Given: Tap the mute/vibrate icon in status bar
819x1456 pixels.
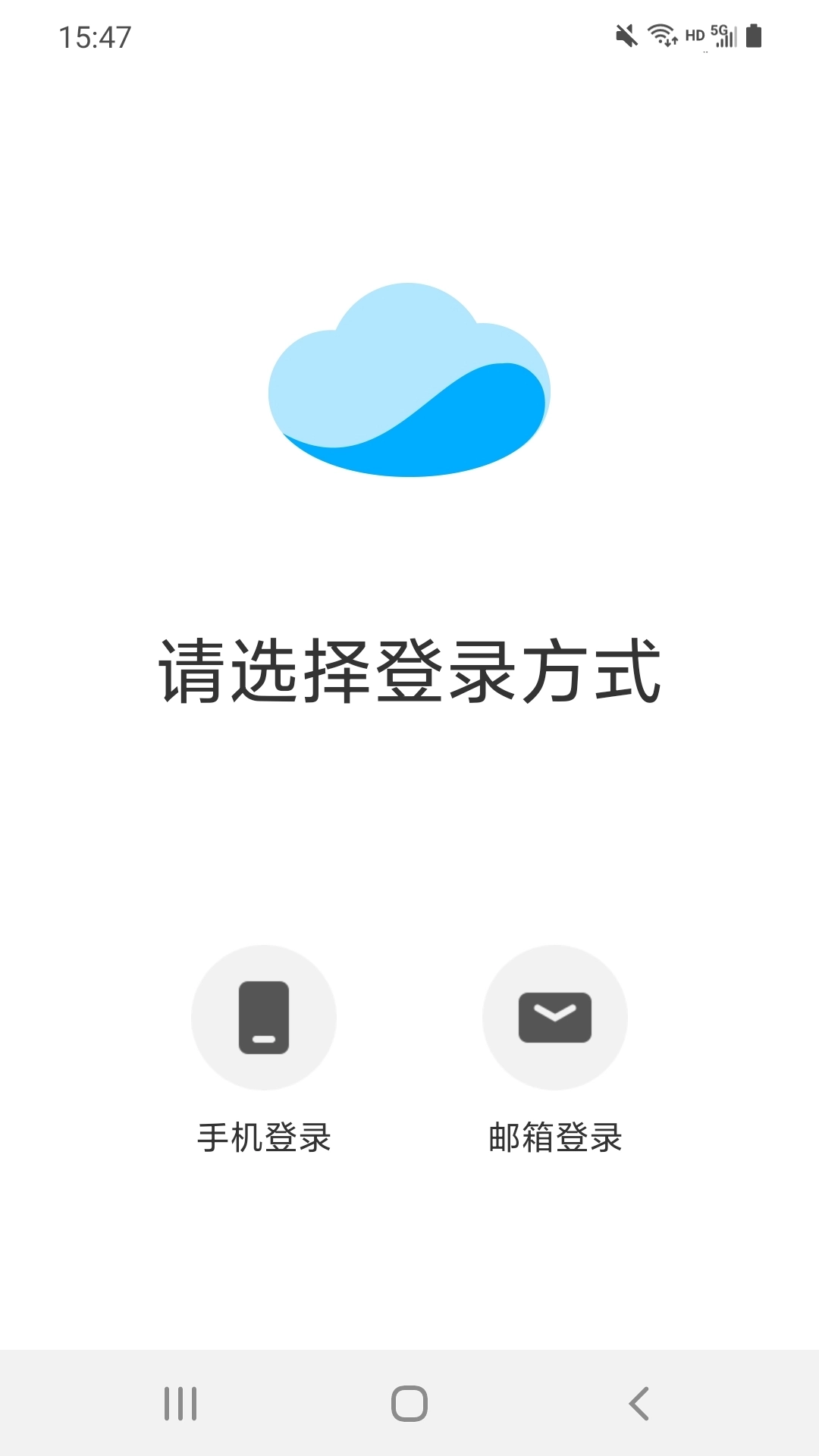Looking at the screenshot, I should 626,34.
